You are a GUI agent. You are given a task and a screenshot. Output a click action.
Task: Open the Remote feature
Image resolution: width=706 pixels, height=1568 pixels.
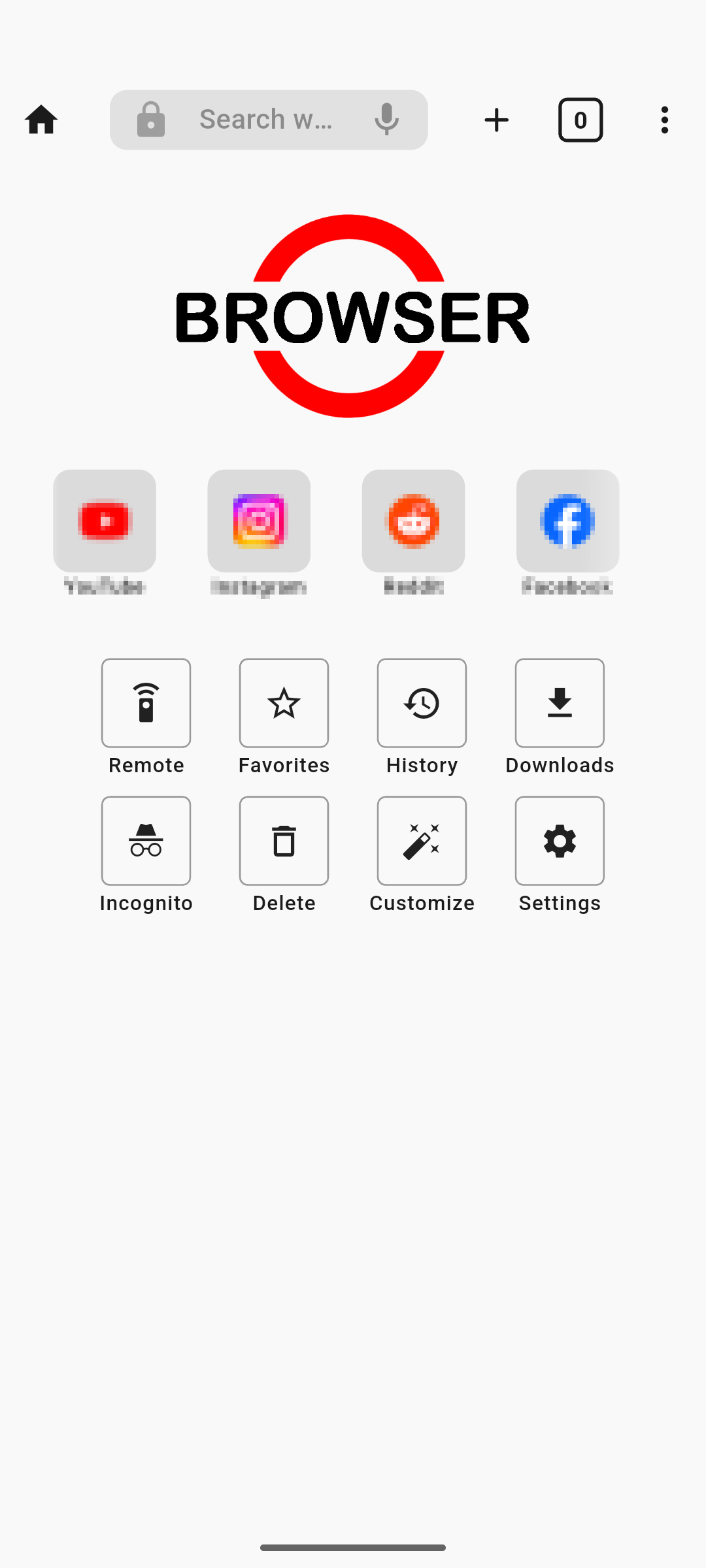pos(146,703)
